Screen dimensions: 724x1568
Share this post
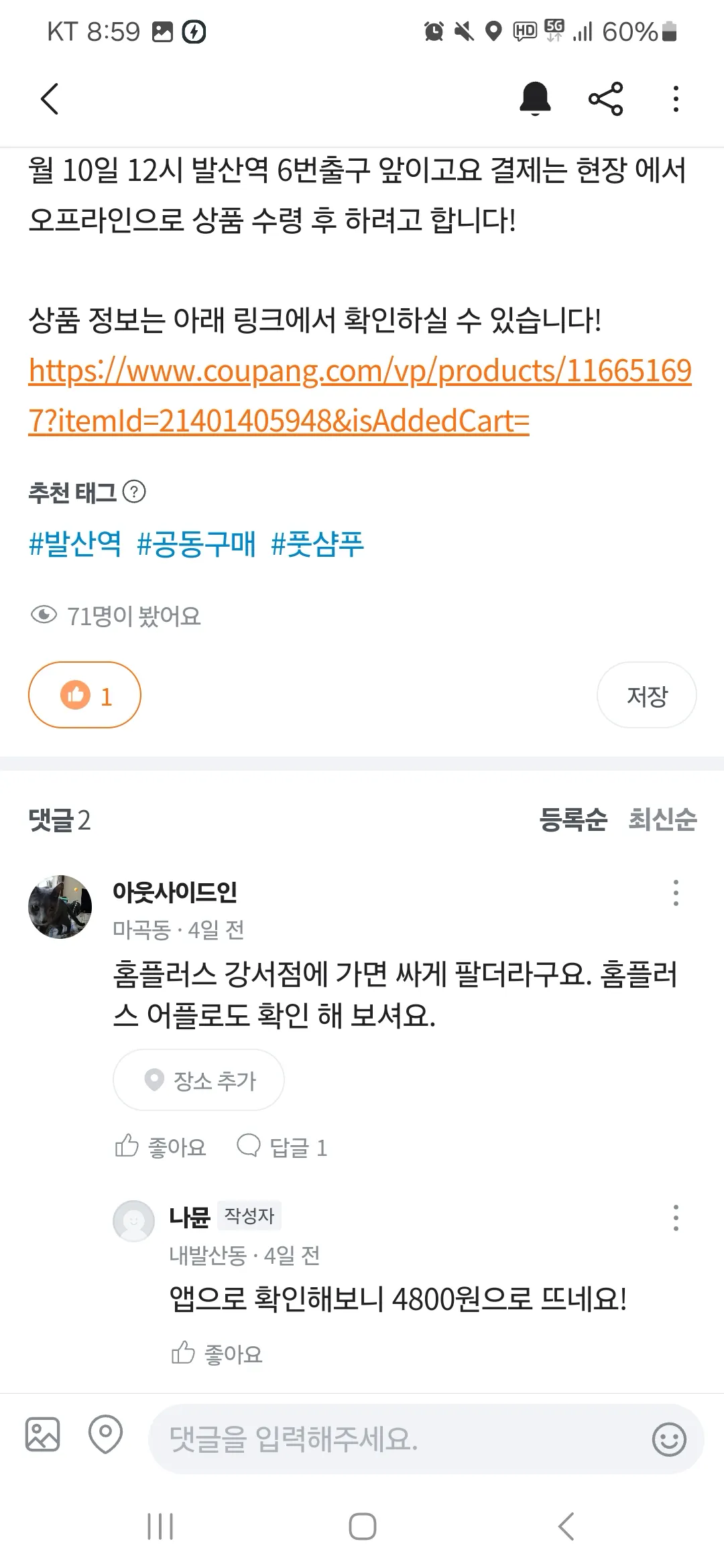coord(605,99)
